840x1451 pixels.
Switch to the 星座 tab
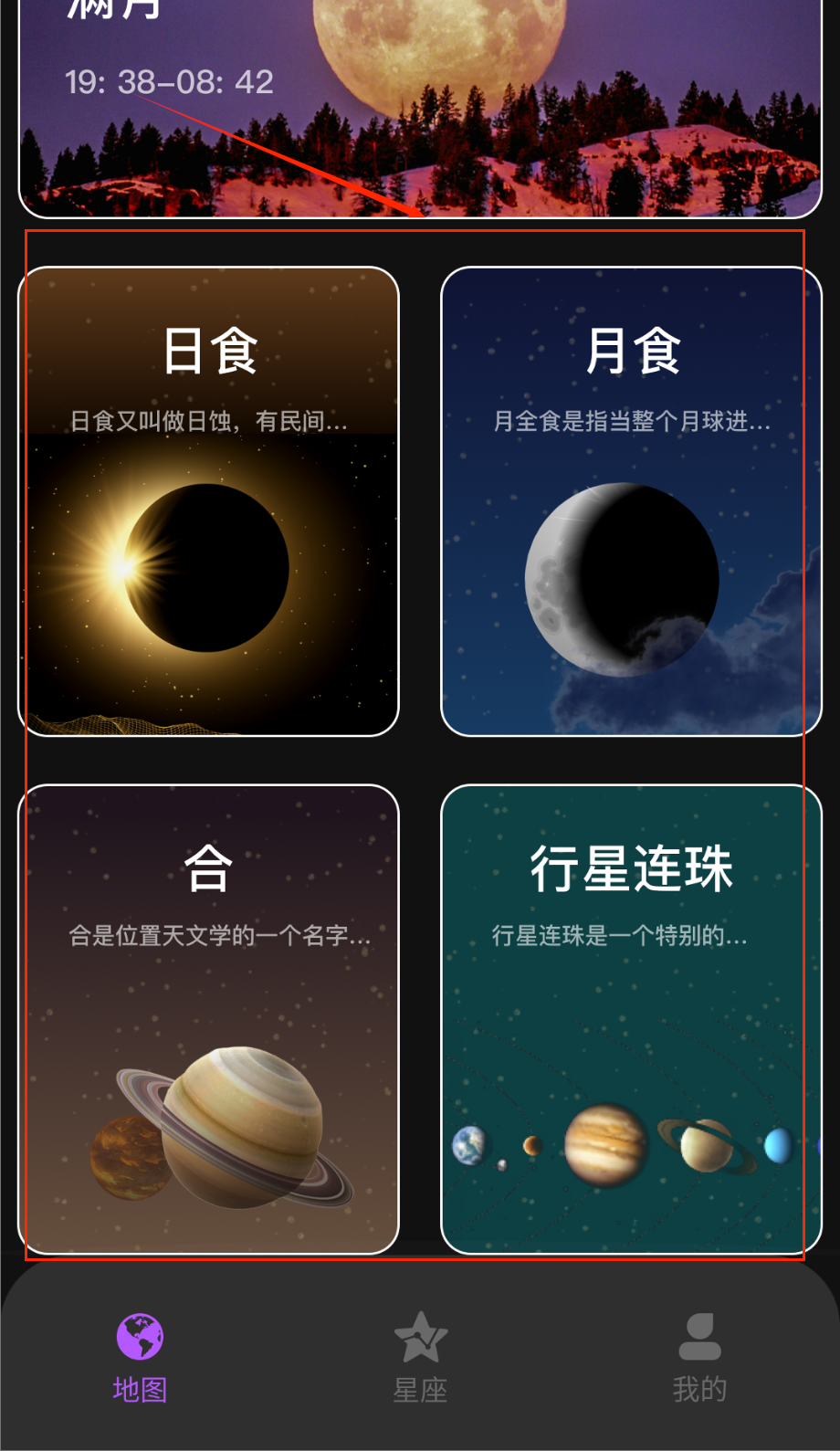pyautogui.click(x=420, y=1358)
